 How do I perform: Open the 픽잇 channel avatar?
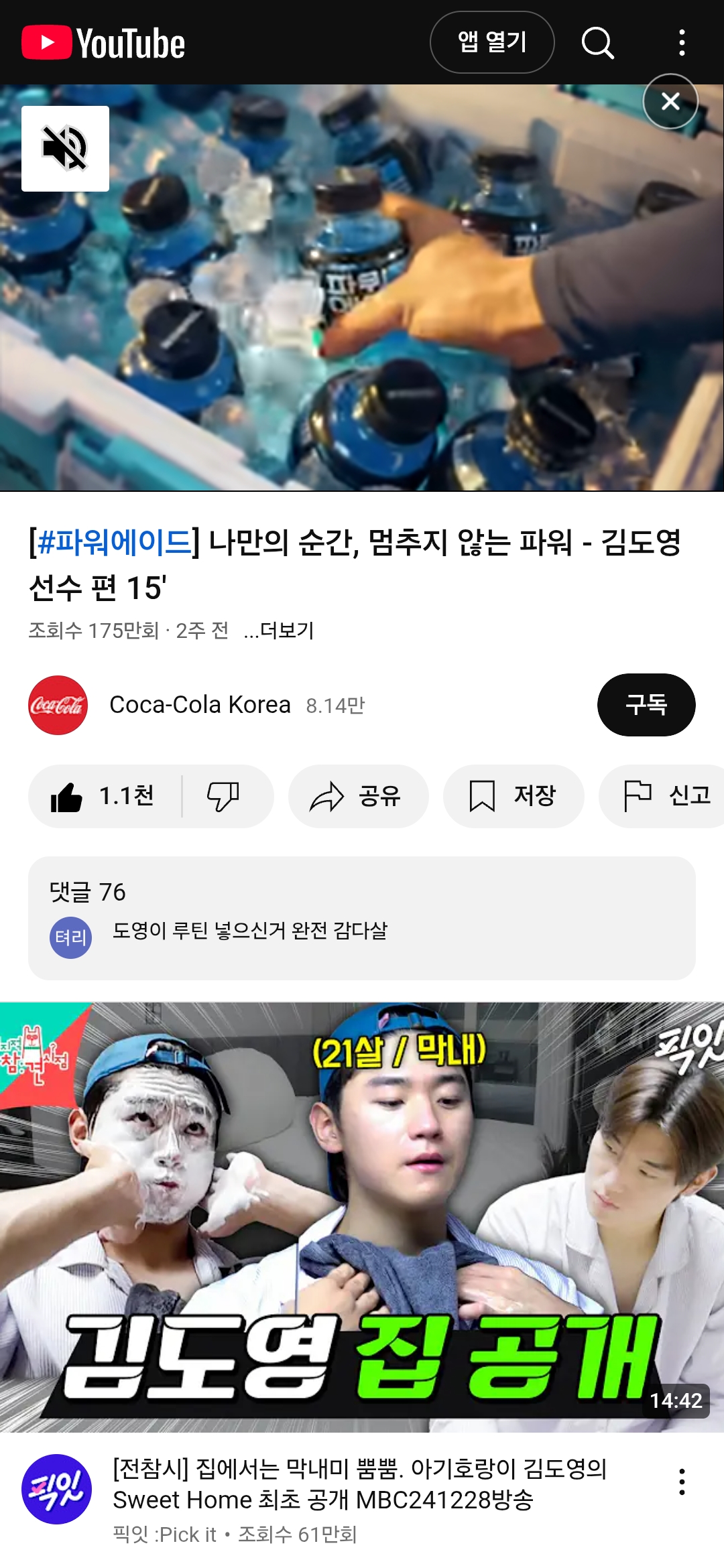pyautogui.click(x=57, y=1489)
